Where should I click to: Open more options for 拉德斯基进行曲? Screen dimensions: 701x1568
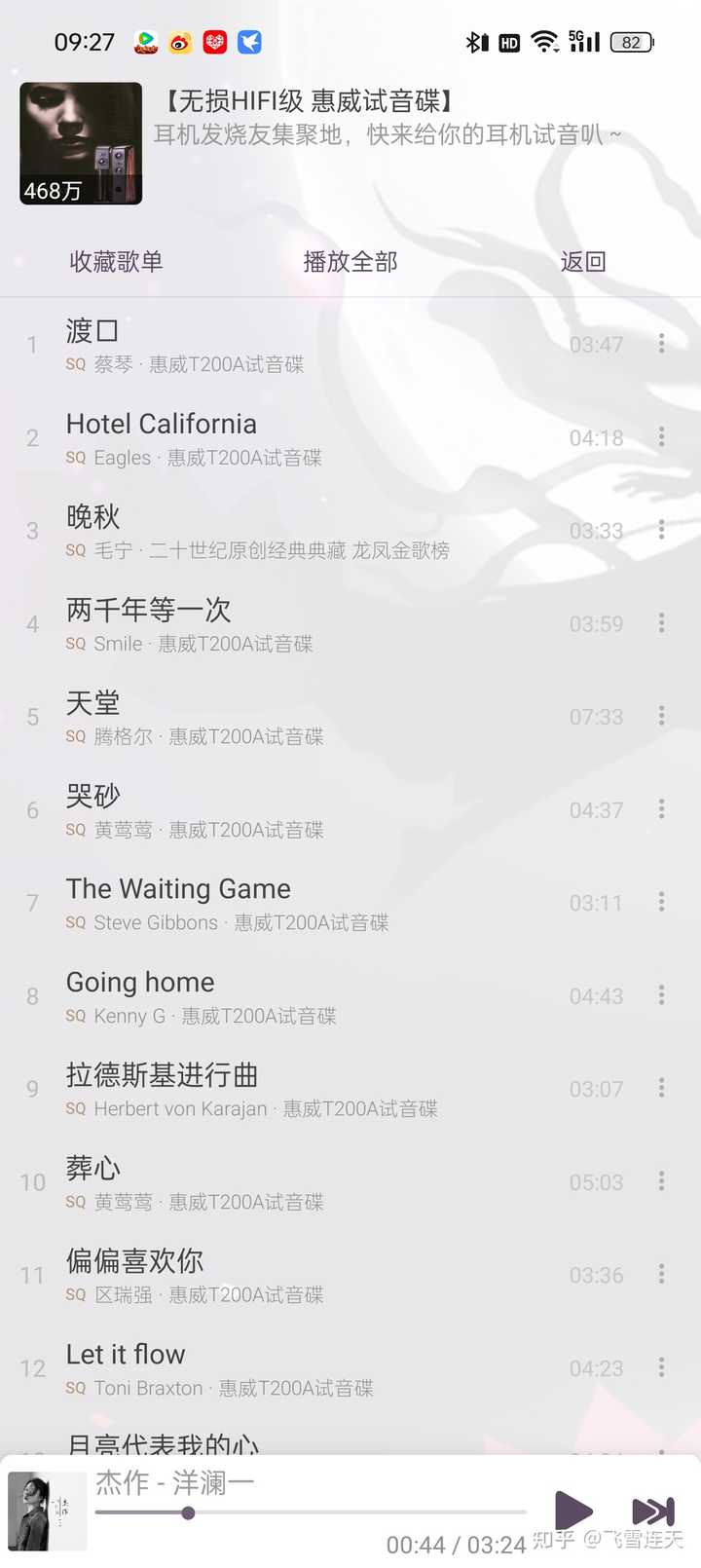click(x=661, y=1088)
